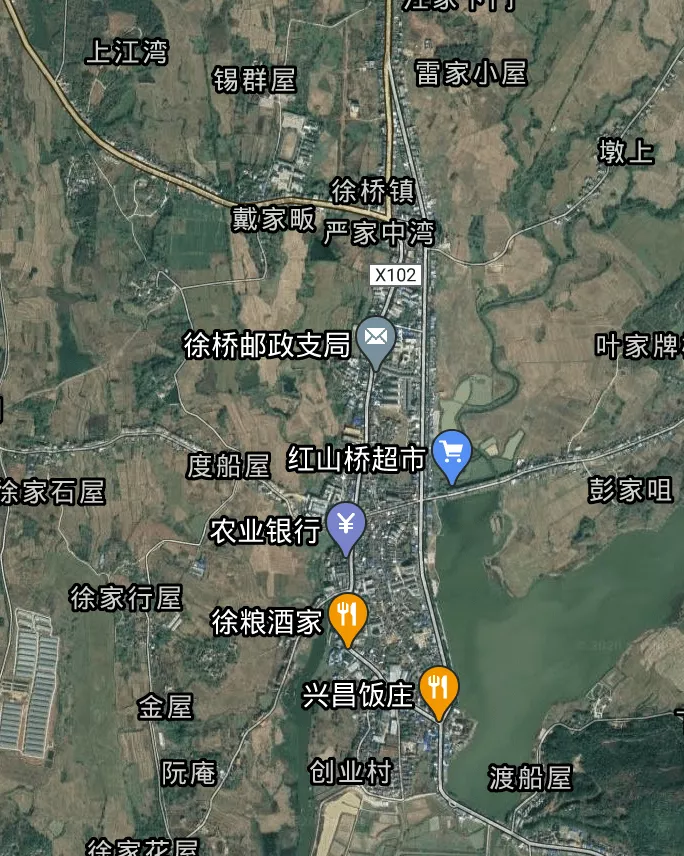The image size is (684, 856).
Task: View the 徐粮酒家 restaurant pin
Action: coord(348,615)
